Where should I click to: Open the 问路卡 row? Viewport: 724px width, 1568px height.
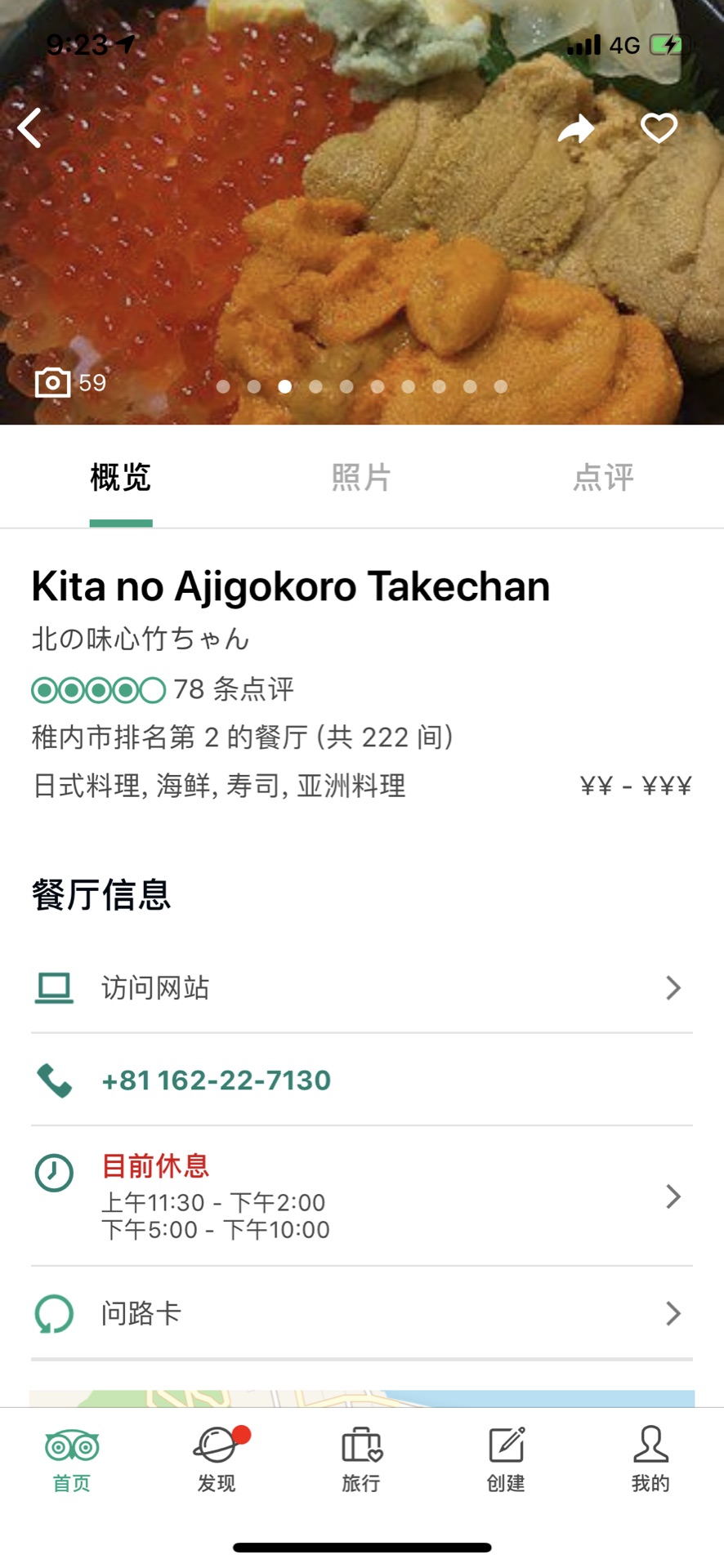(361, 1313)
